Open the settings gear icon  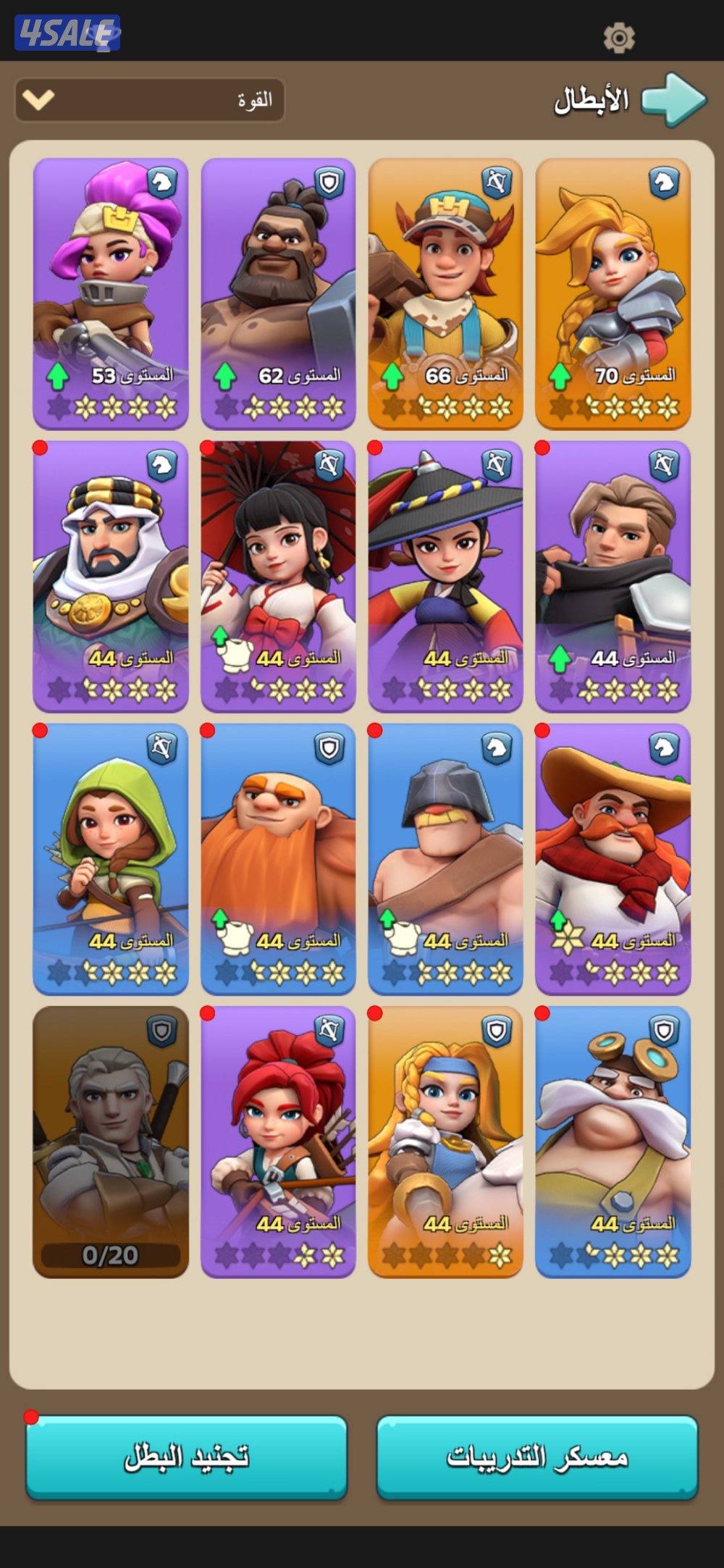pyautogui.click(x=619, y=37)
